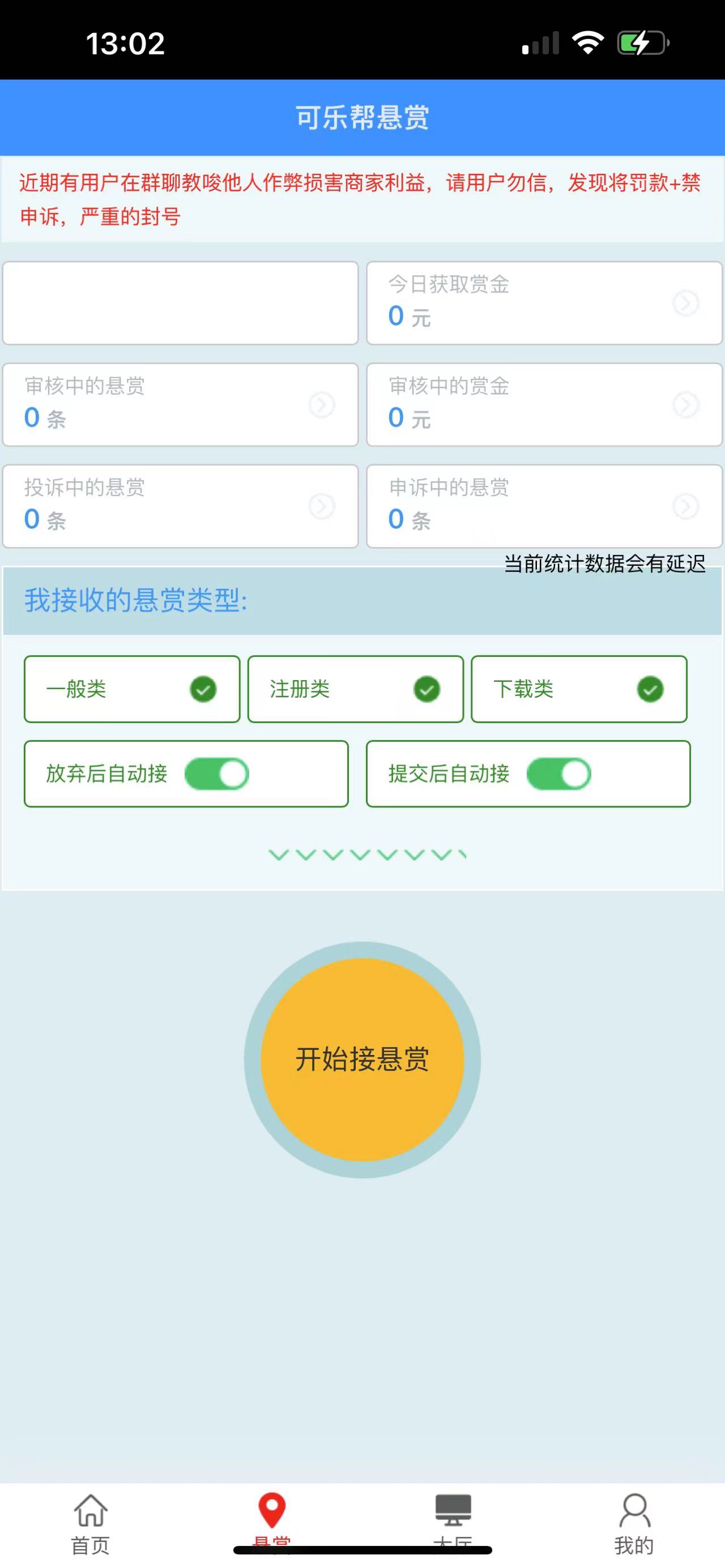
Task: Click the arrow icon on 审核中的赏金 card
Action: pos(684,404)
